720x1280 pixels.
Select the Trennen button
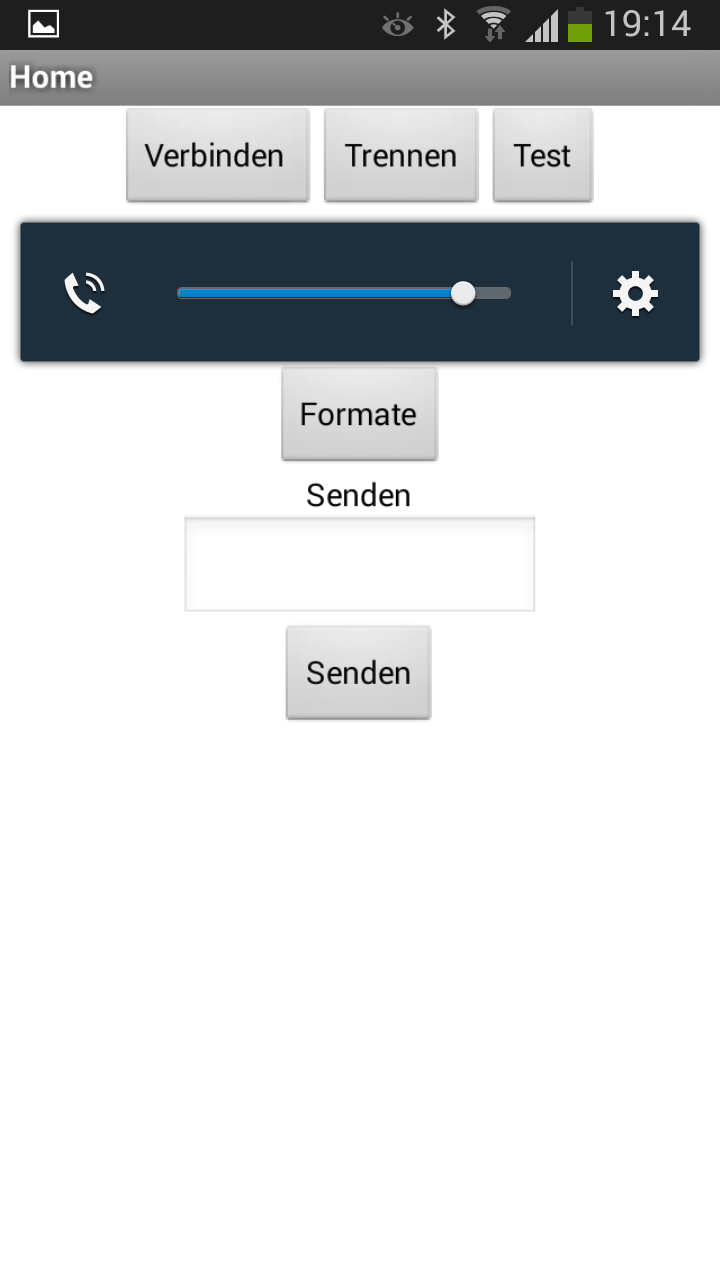click(x=401, y=155)
